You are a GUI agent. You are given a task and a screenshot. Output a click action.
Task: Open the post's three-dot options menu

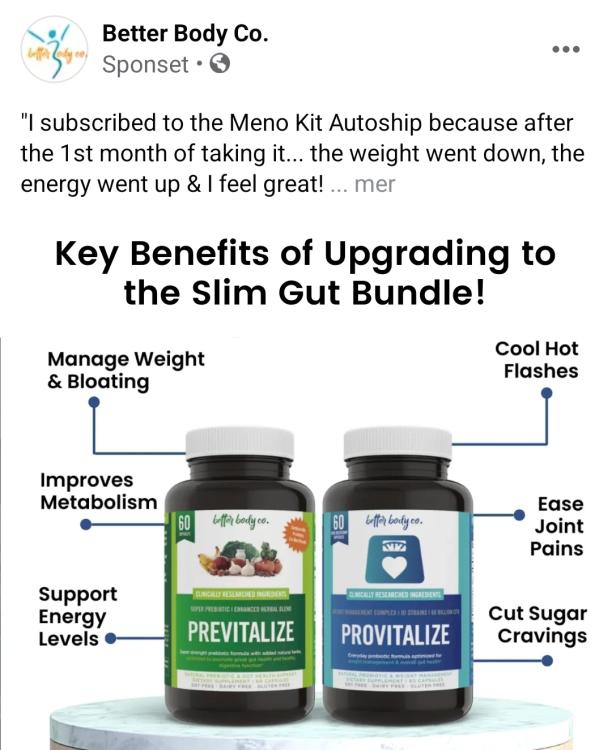[566, 49]
